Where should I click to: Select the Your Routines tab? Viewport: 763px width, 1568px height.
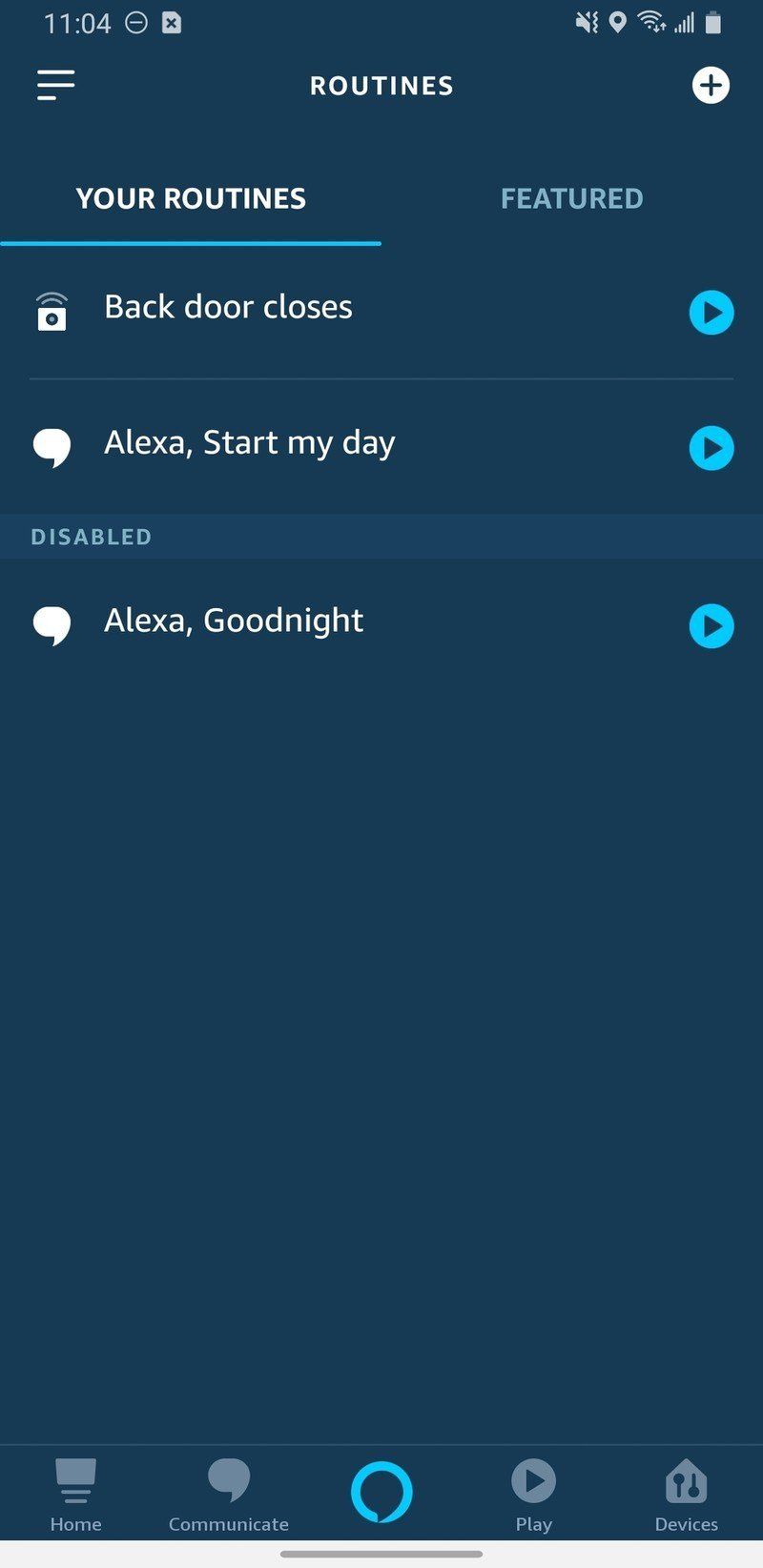tap(191, 198)
